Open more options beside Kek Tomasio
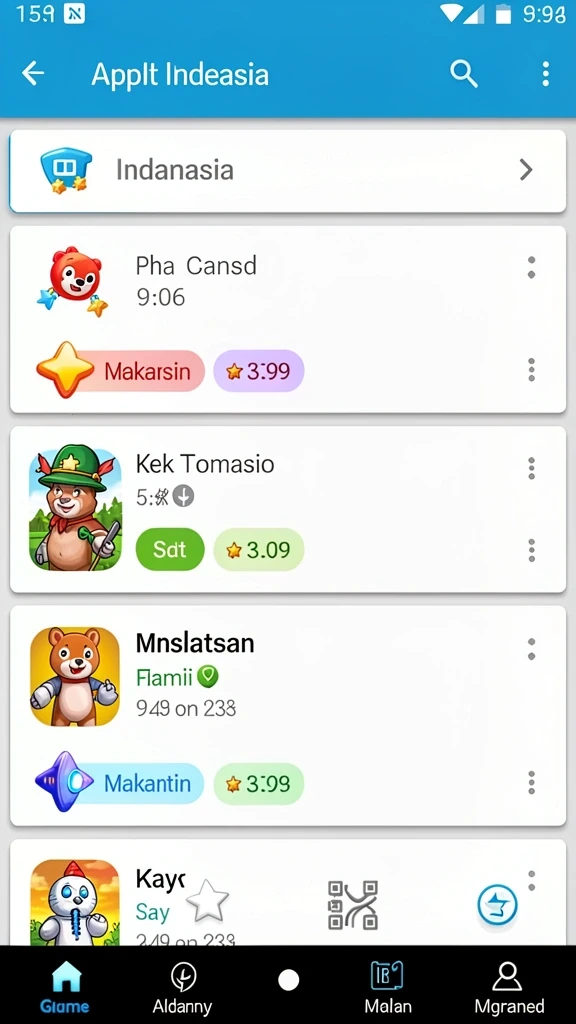The image size is (576, 1024). 531,468
